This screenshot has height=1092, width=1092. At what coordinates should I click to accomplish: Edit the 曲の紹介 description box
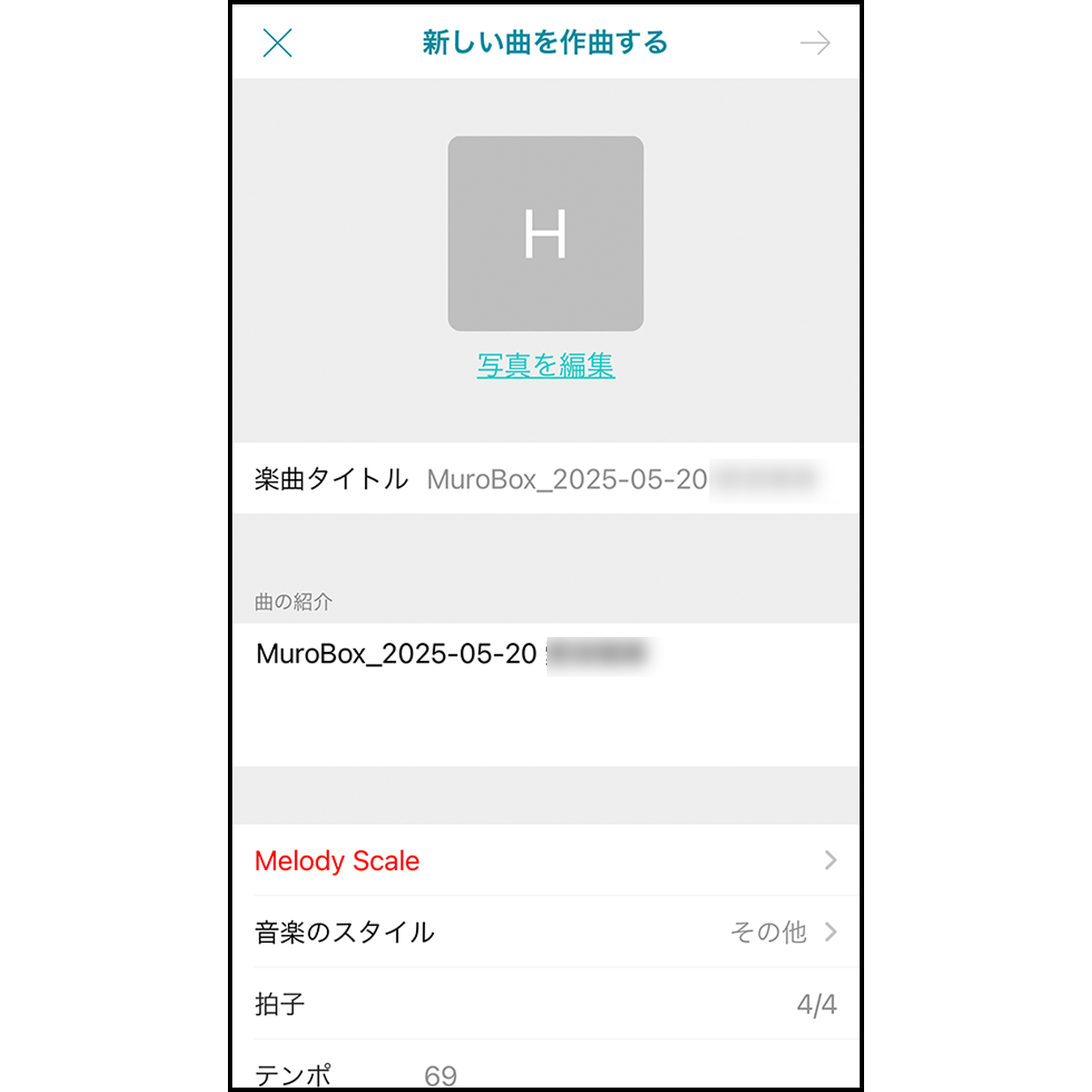pyautogui.click(x=545, y=694)
